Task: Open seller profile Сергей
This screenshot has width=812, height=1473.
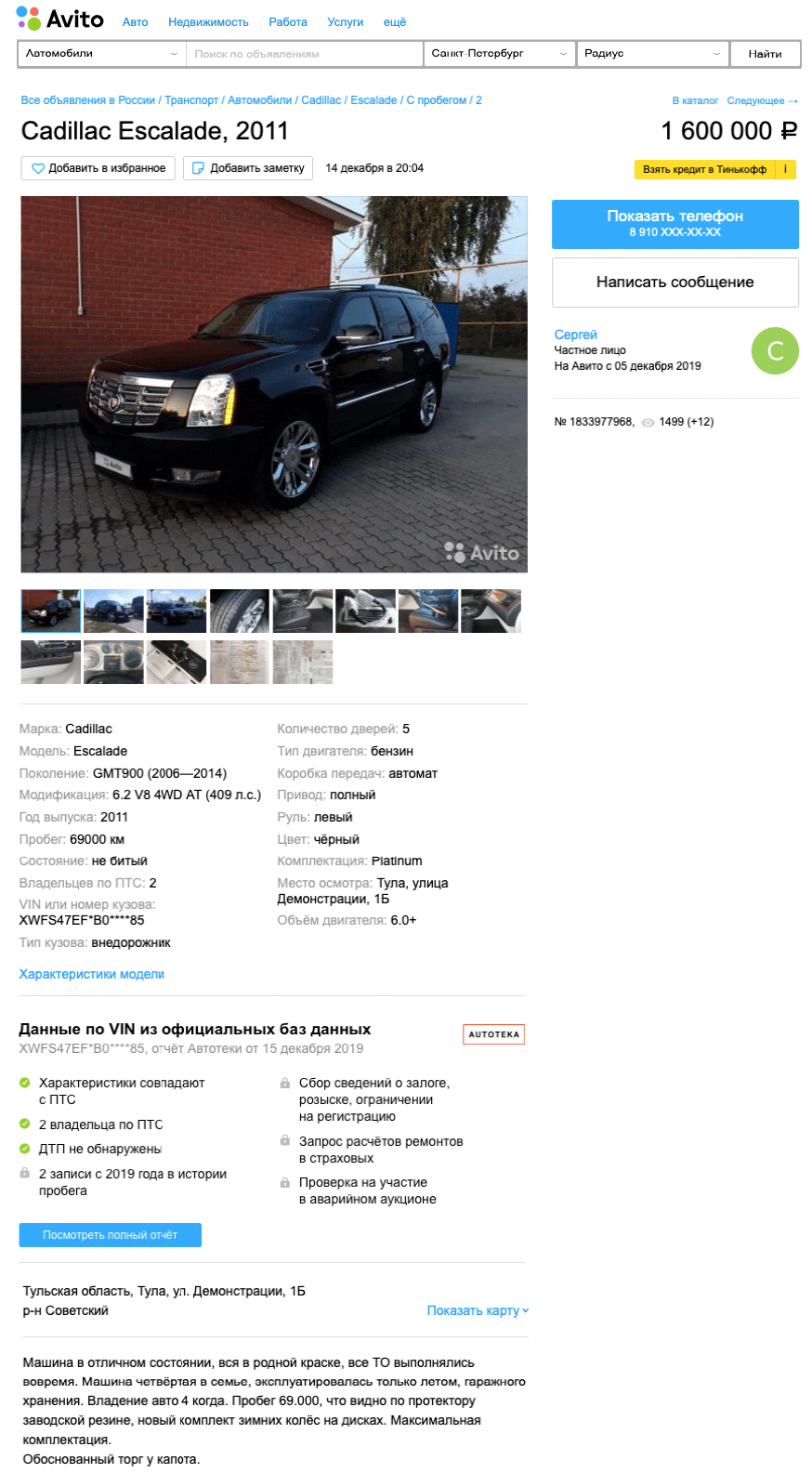Action: 576,335
